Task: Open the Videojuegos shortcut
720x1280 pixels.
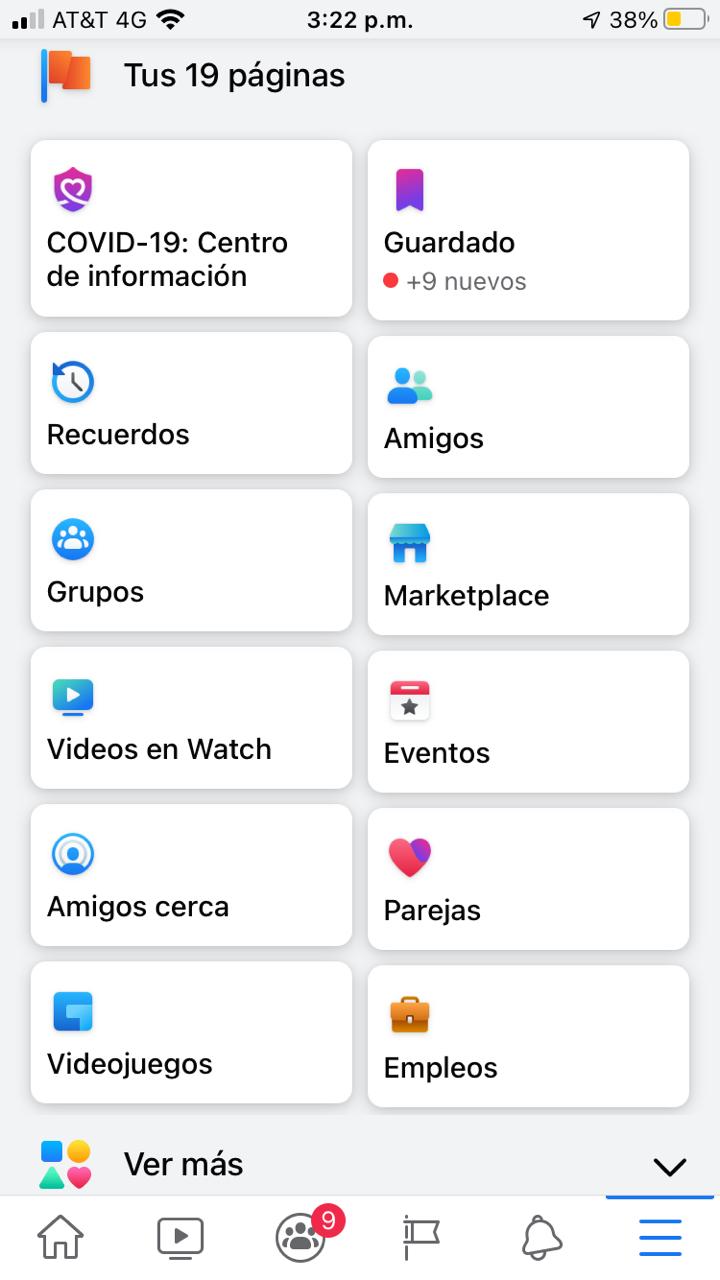Action: coord(190,1032)
